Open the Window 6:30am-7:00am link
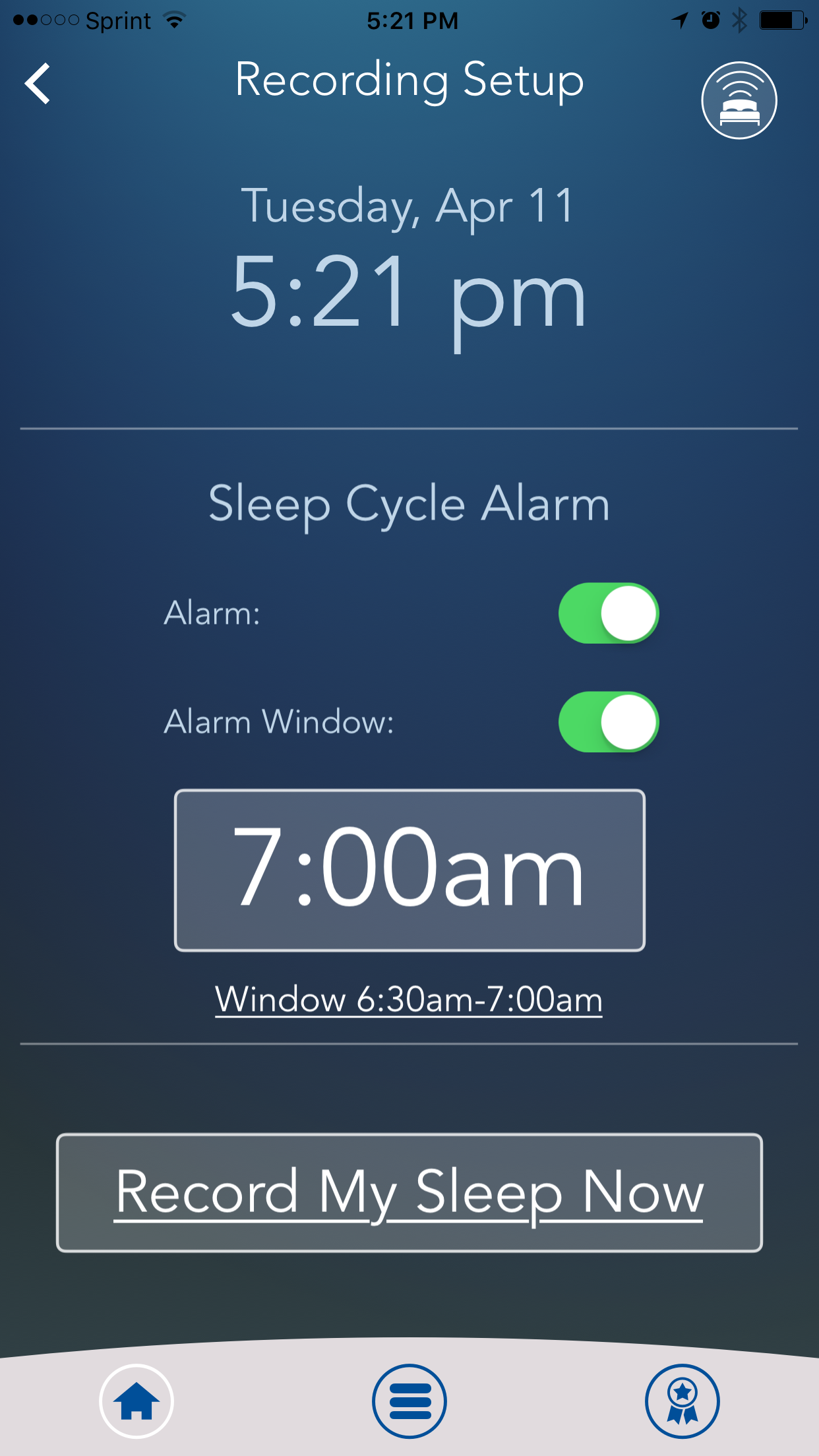The width and height of the screenshot is (819, 1456). tap(409, 999)
